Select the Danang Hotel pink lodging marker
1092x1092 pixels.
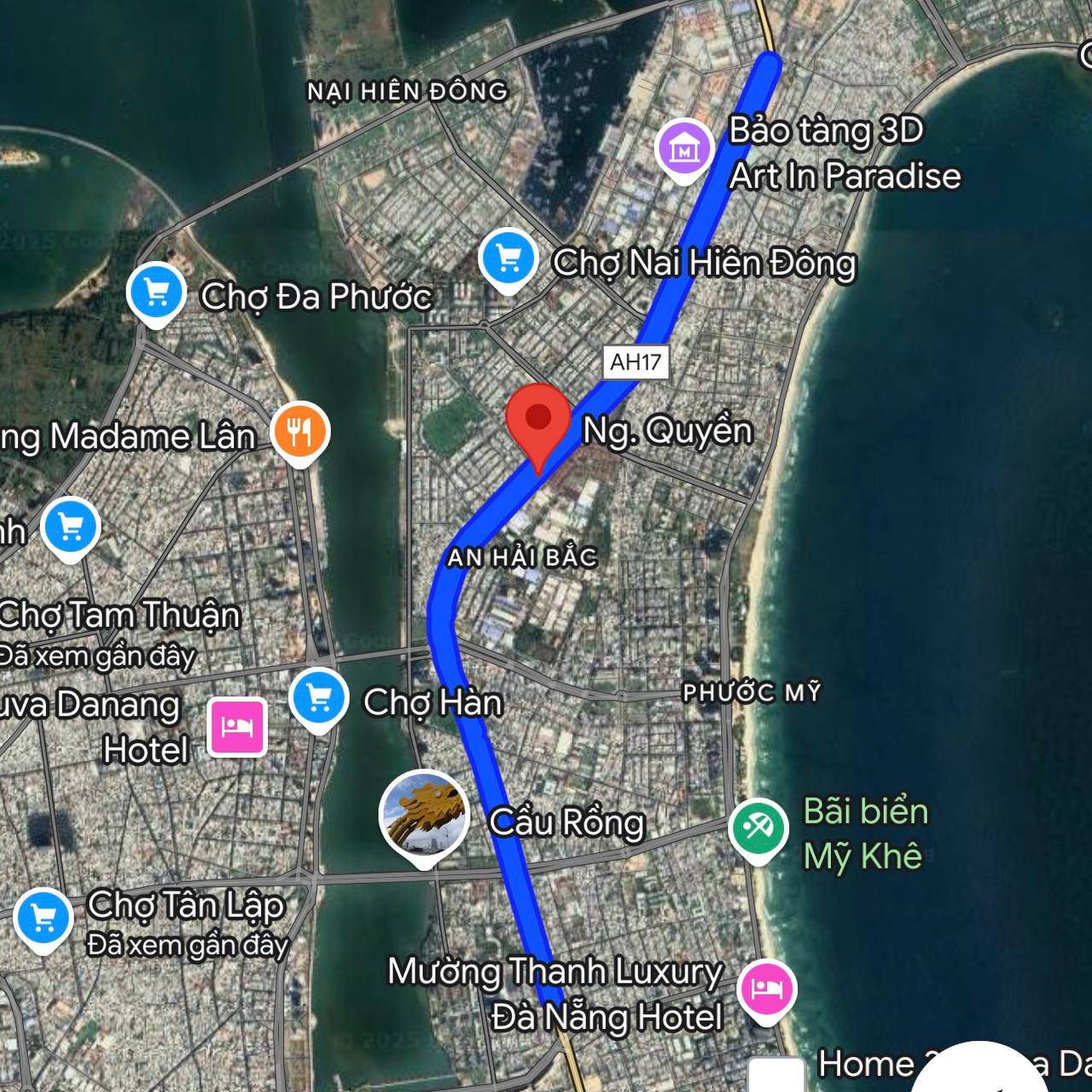coord(239,727)
